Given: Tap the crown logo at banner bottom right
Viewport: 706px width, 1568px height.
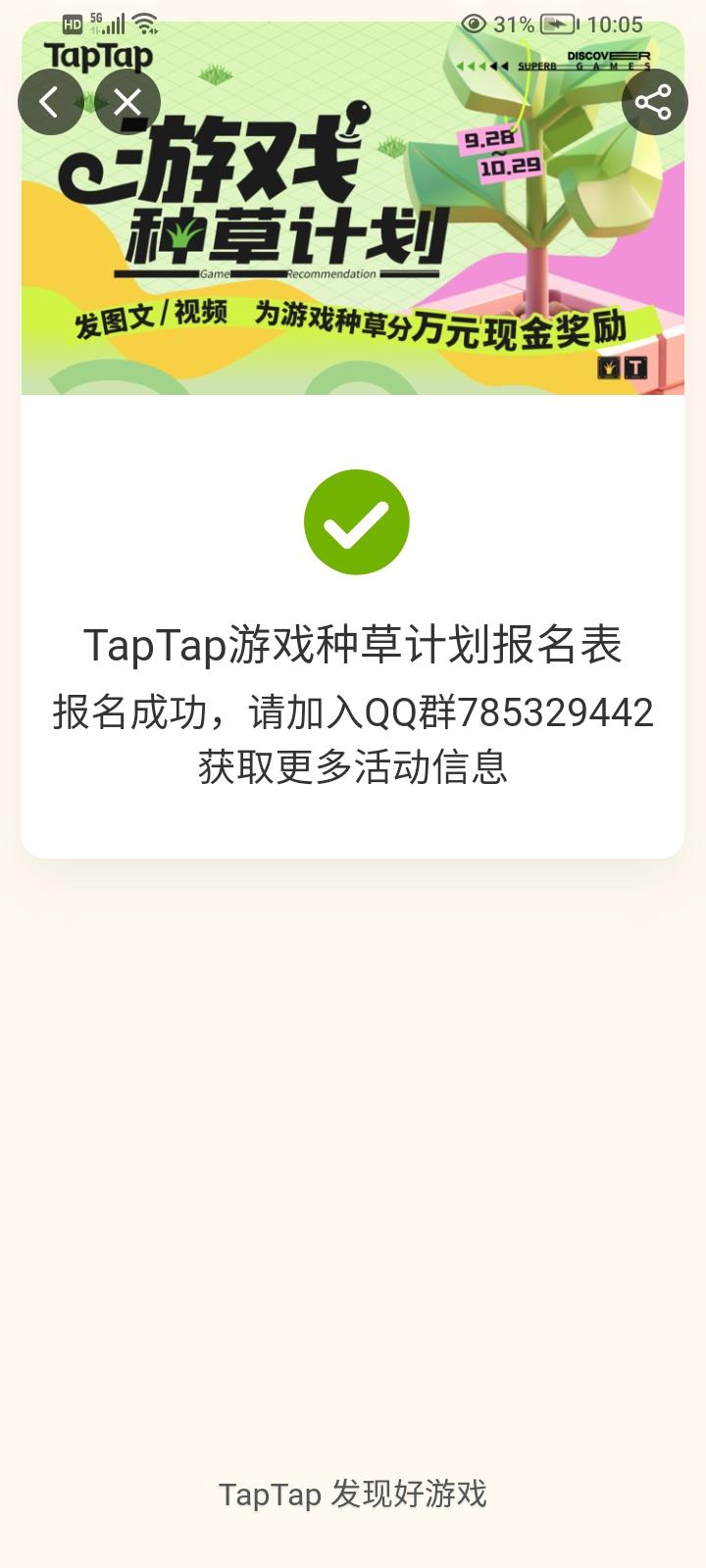Looking at the screenshot, I should (609, 368).
